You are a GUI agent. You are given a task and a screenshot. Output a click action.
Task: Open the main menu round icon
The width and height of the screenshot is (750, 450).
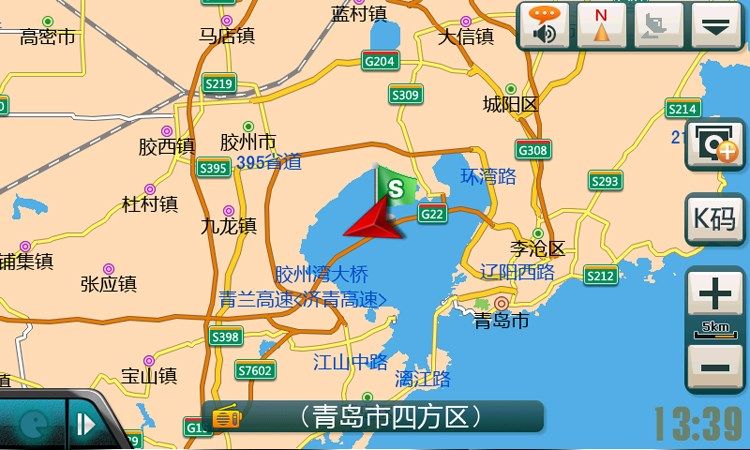click(x=32, y=424)
